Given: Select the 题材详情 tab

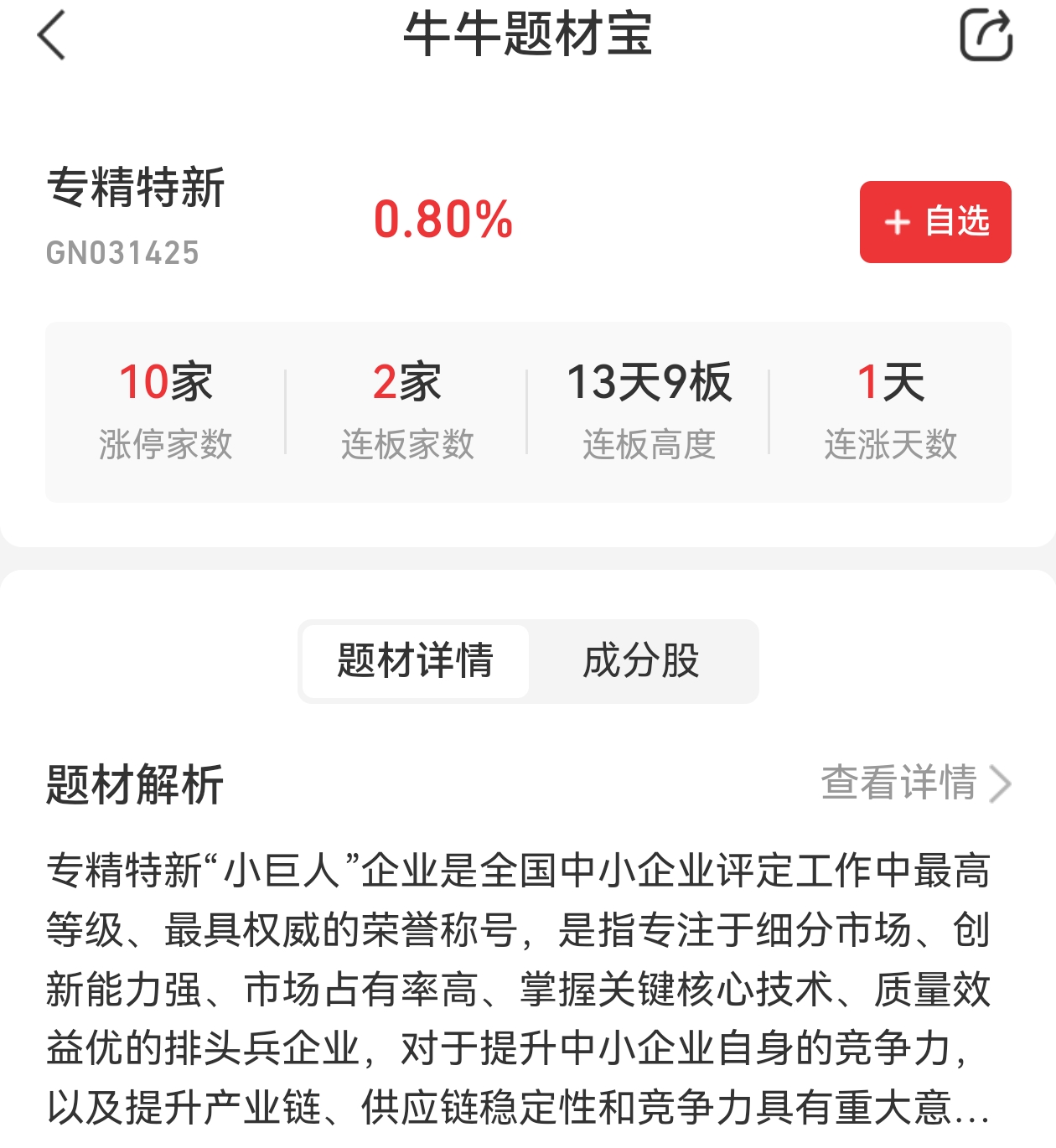Looking at the screenshot, I should tap(416, 661).
